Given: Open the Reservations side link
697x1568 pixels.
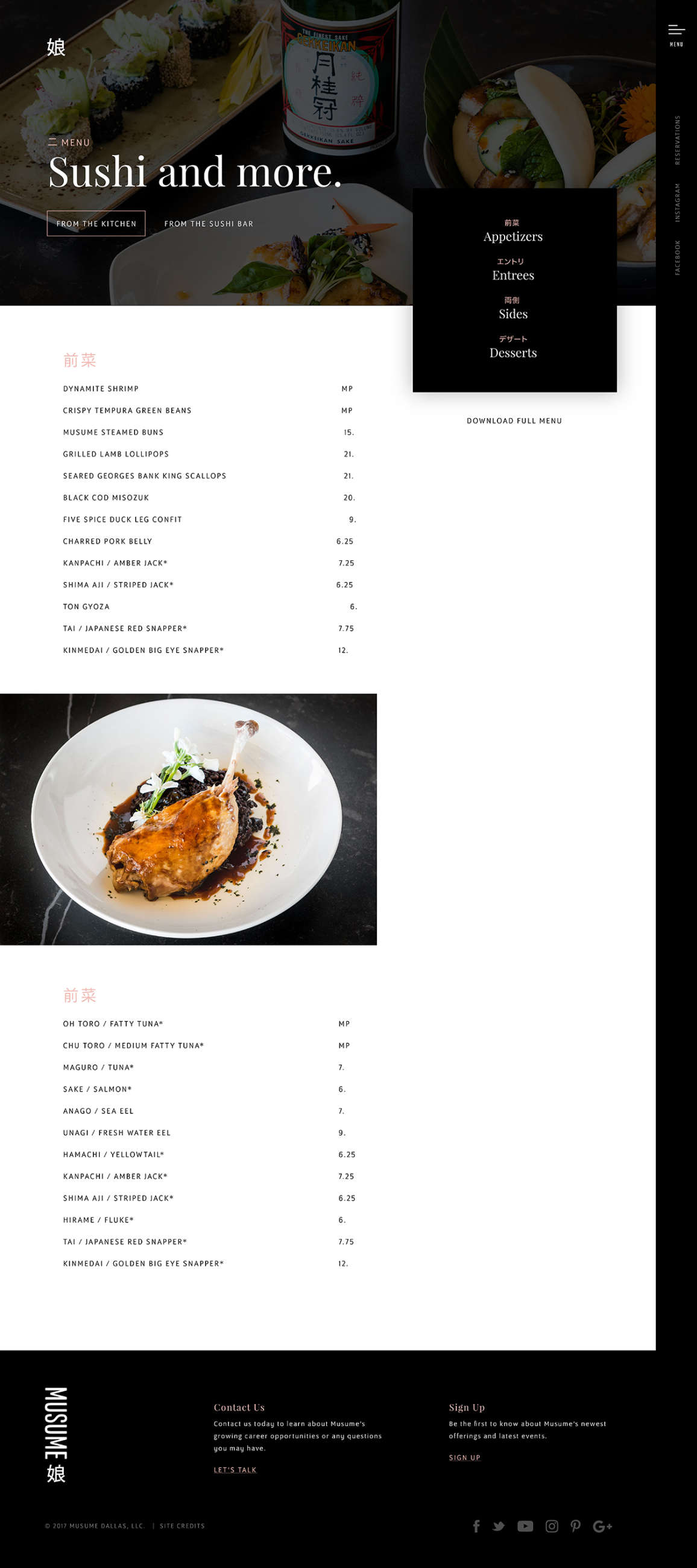Looking at the screenshot, I should click(x=677, y=140).
